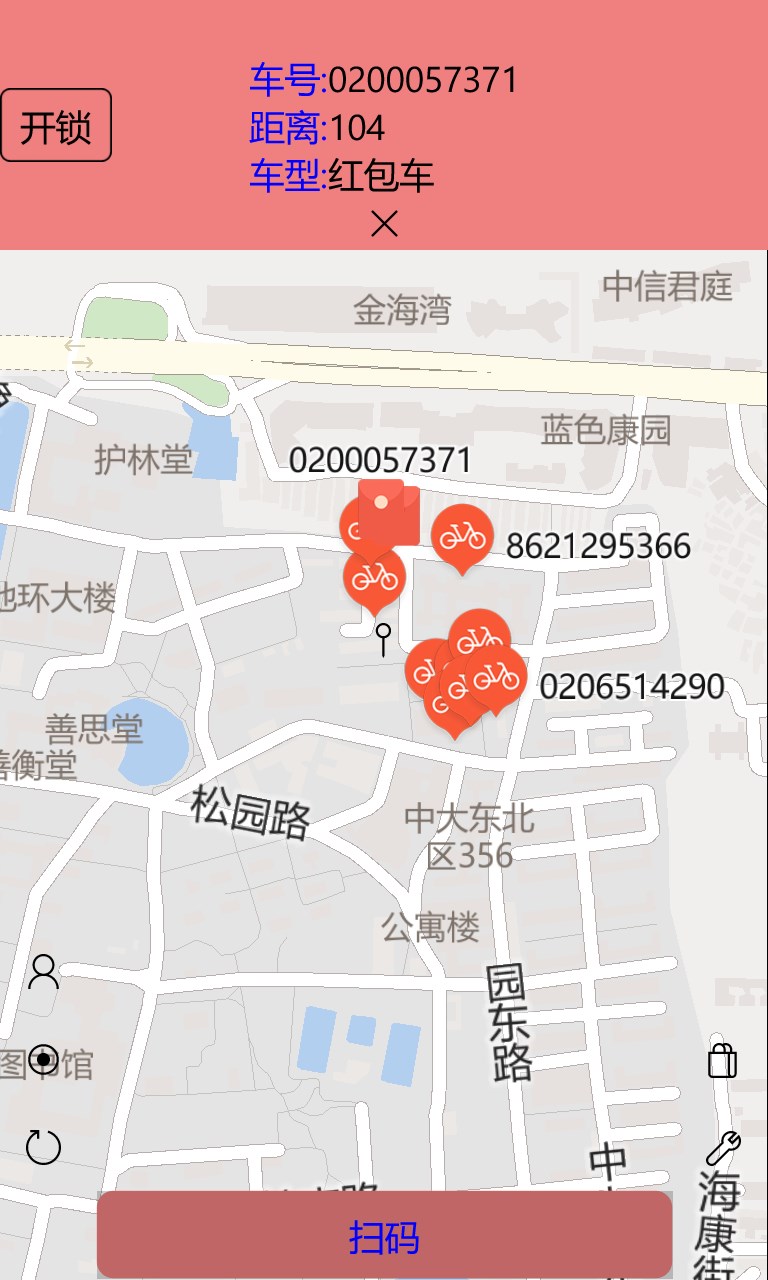Screen dimensions: 768x1280
Task: Tap the 开锁 unlock button
Action: [56, 126]
